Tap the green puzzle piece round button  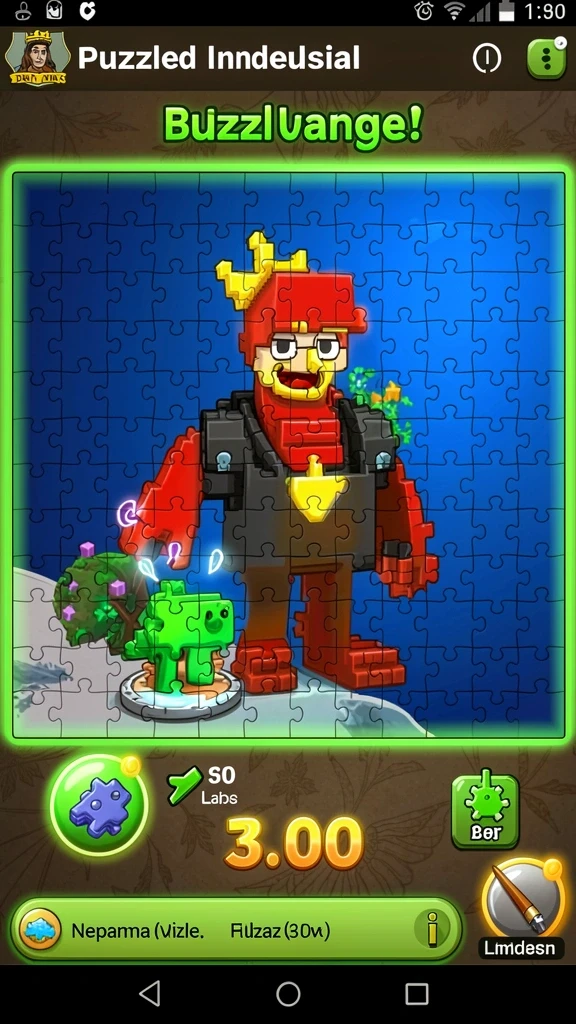tap(100, 804)
